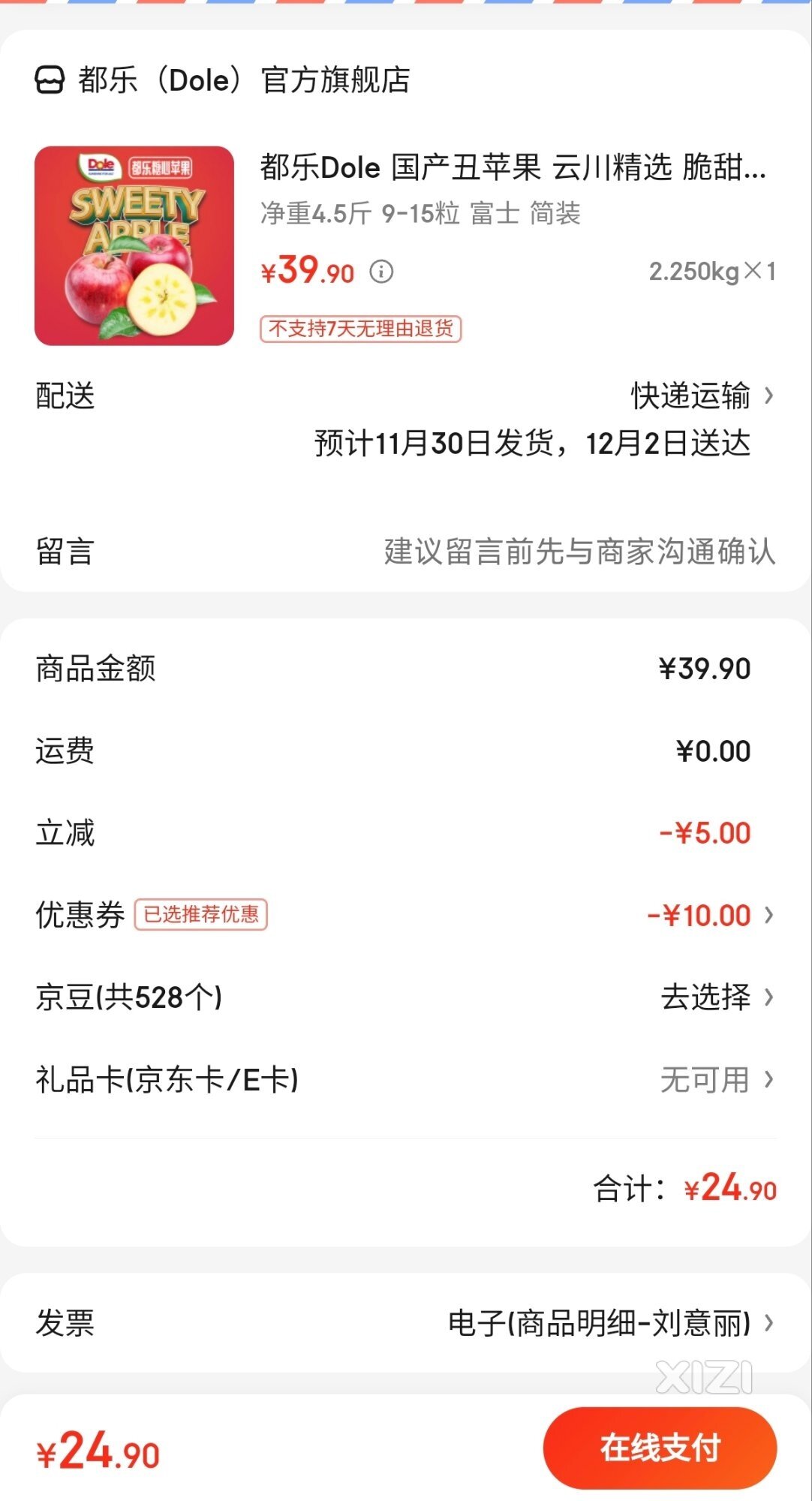
Task: Edit the 发票 invoice details
Action: 405,1323
